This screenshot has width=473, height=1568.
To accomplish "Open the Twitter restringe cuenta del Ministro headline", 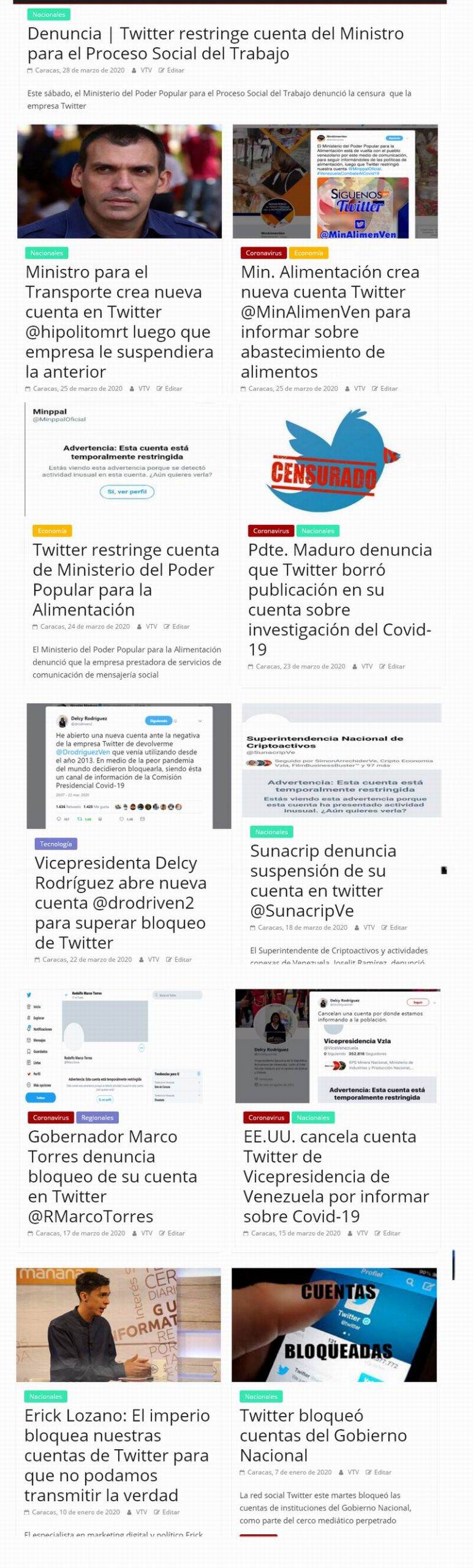I will point(215,43).
